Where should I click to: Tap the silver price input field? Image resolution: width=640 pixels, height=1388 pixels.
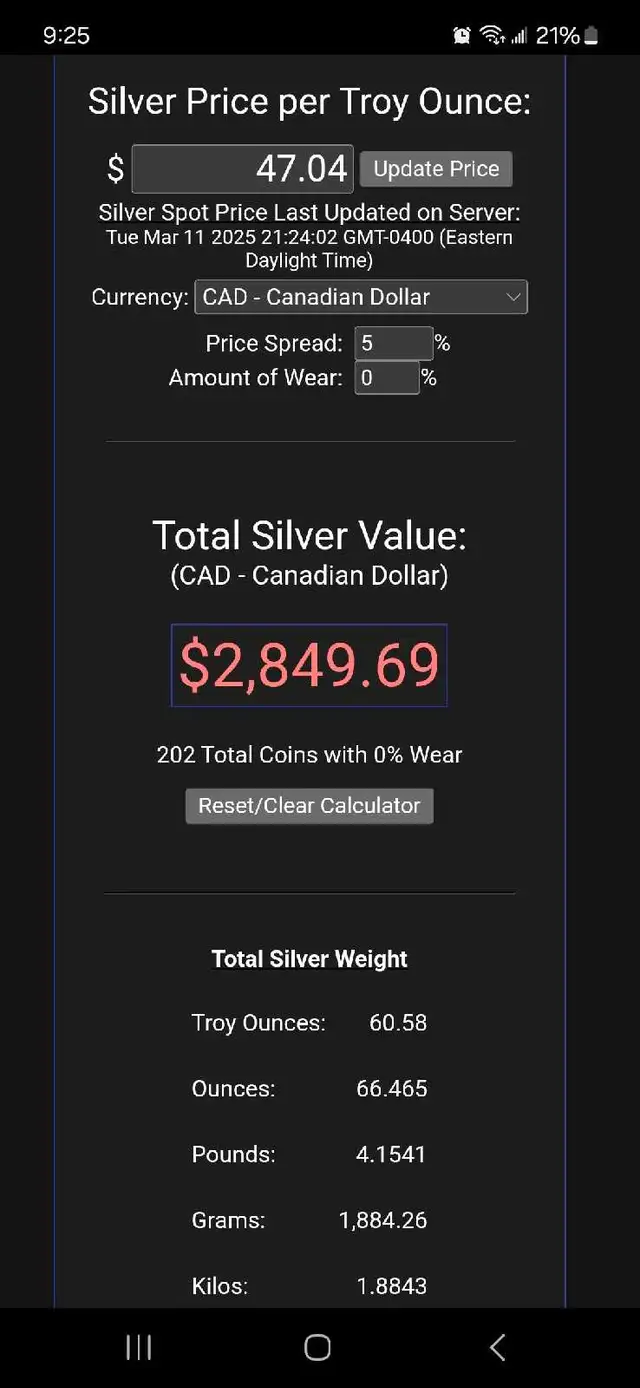point(242,169)
